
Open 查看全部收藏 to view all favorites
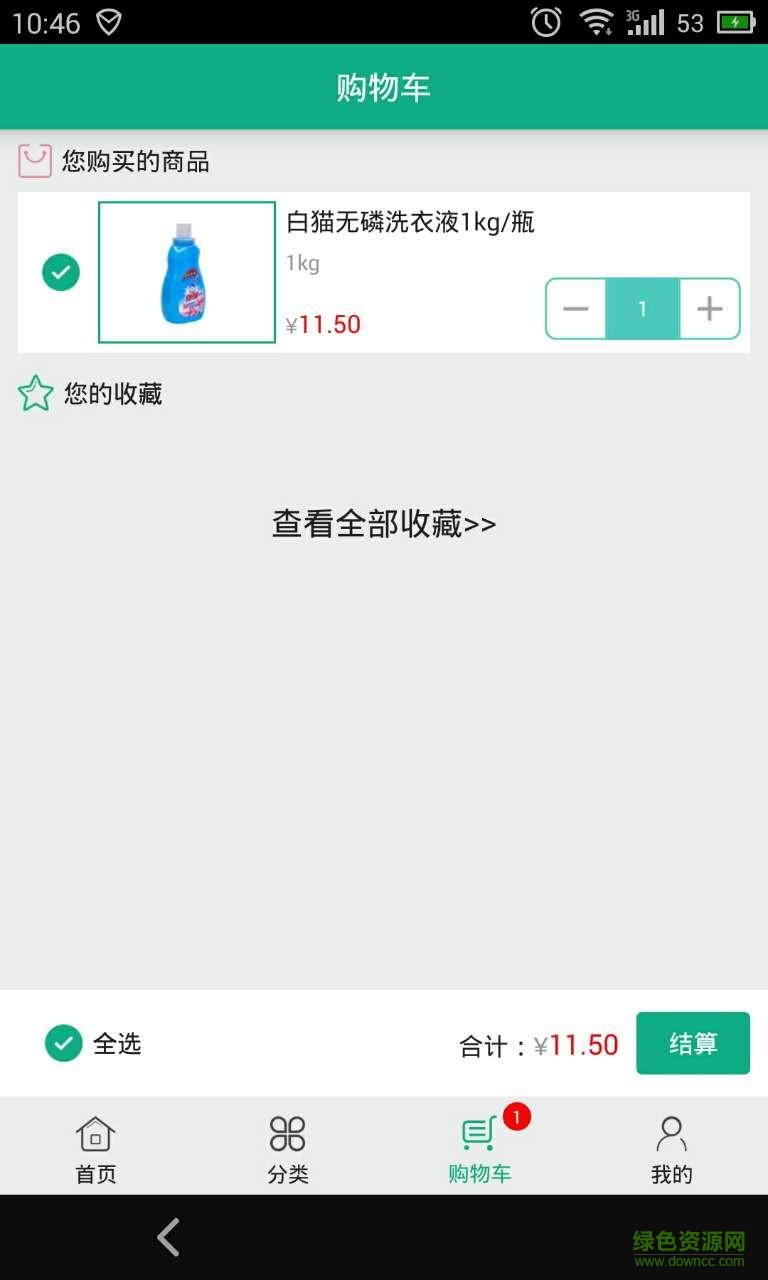tap(383, 523)
